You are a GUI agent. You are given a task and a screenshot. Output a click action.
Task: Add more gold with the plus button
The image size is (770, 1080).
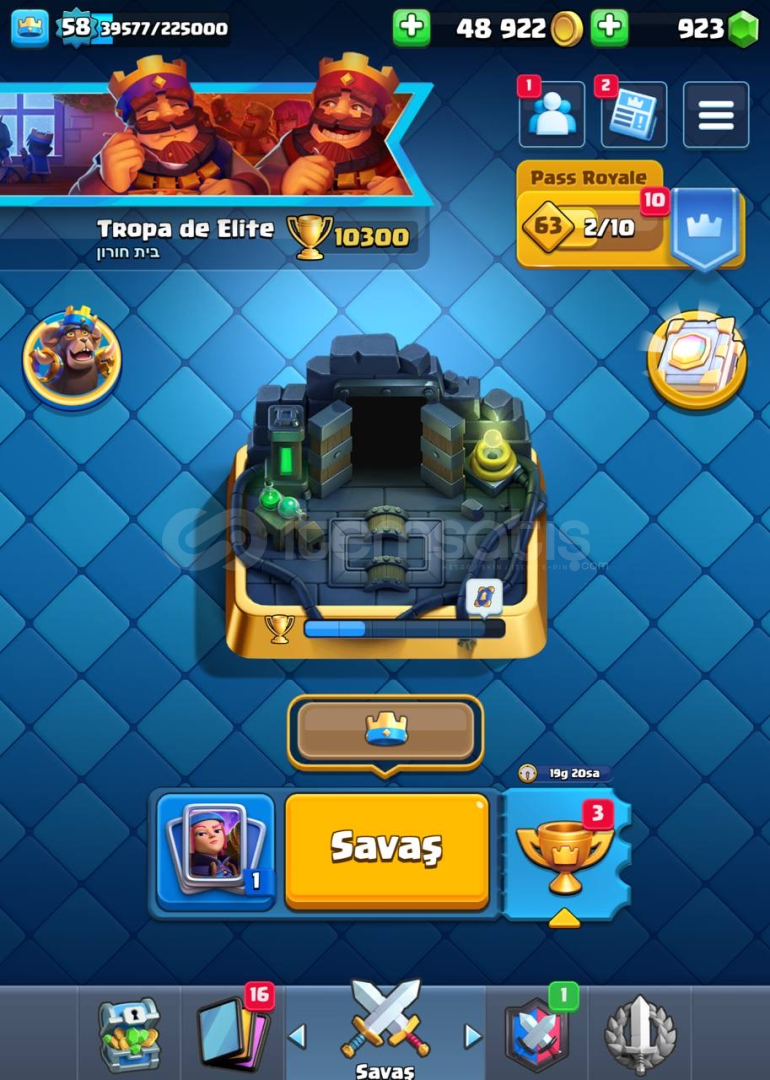(411, 28)
